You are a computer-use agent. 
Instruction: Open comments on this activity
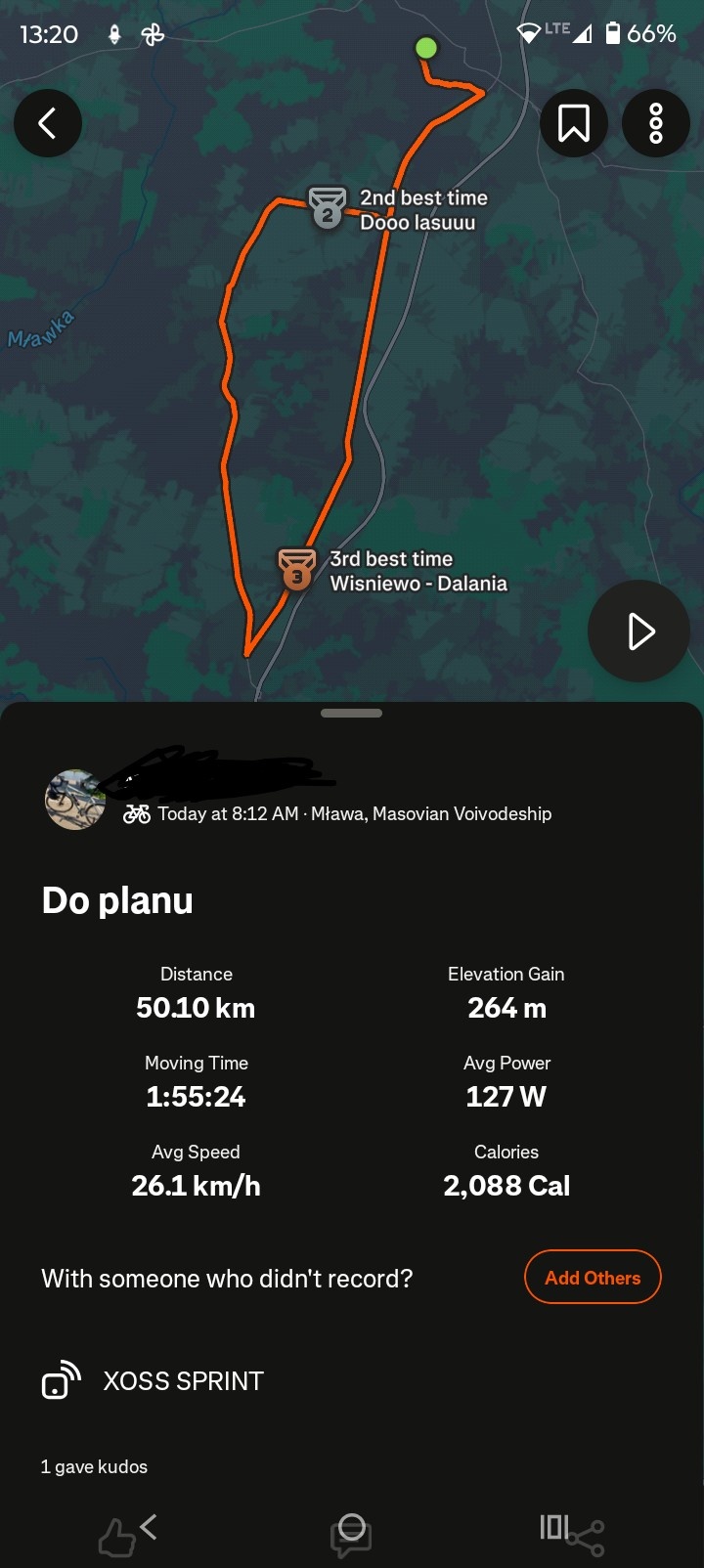click(x=350, y=1534)
